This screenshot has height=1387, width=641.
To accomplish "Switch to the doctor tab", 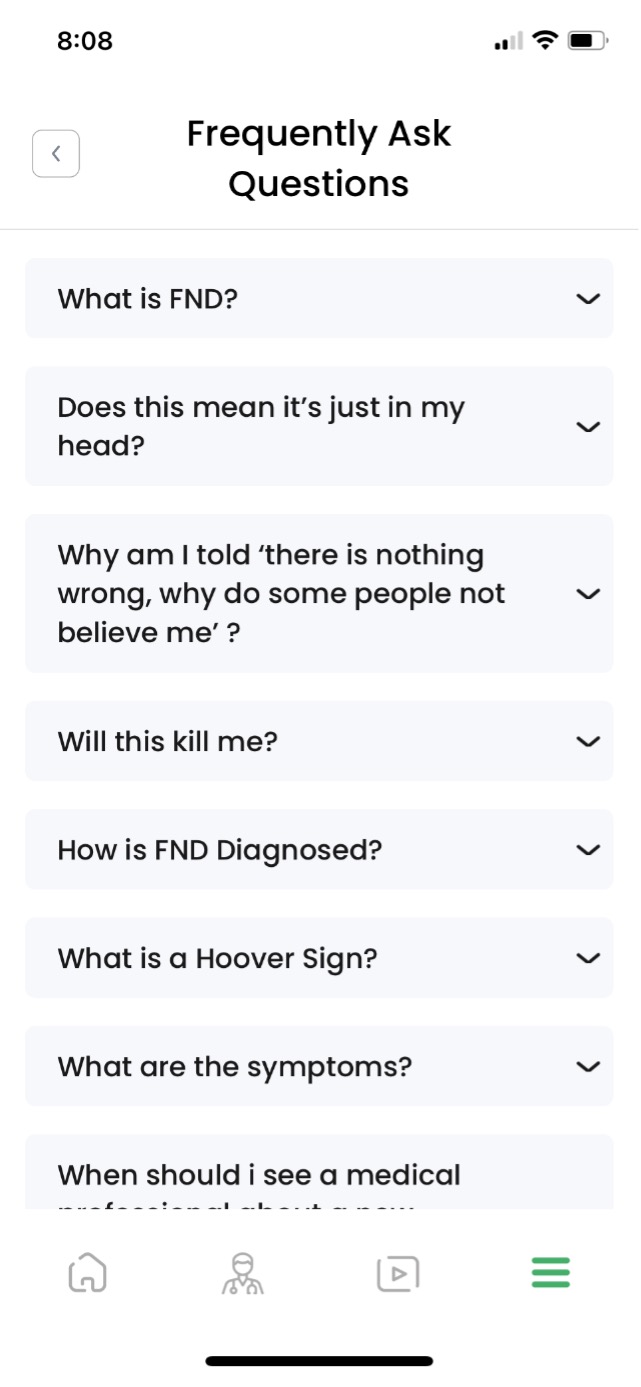I will tap(243, 1273).
